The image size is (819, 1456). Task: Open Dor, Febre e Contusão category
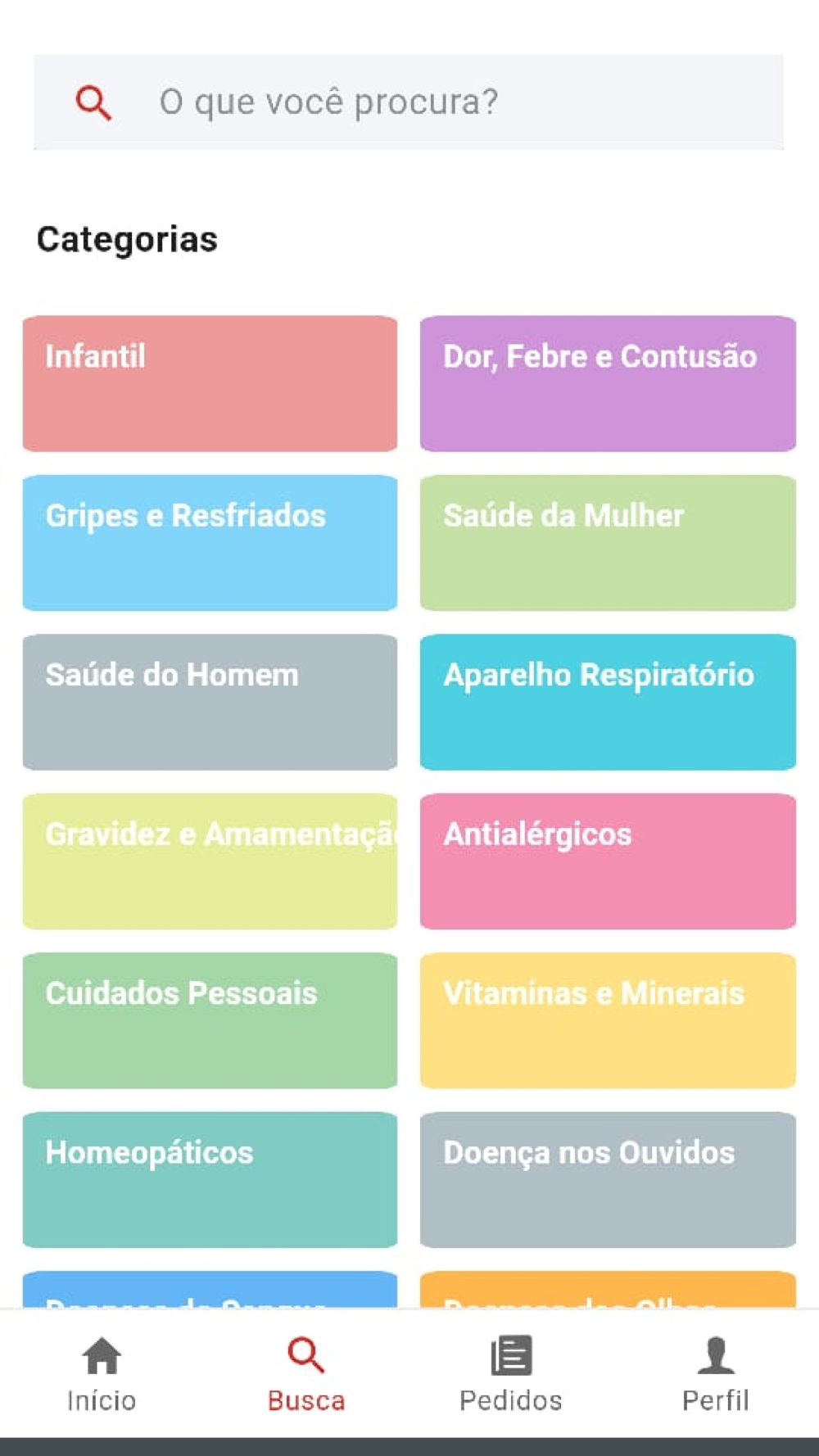click(x=608, y=384)
